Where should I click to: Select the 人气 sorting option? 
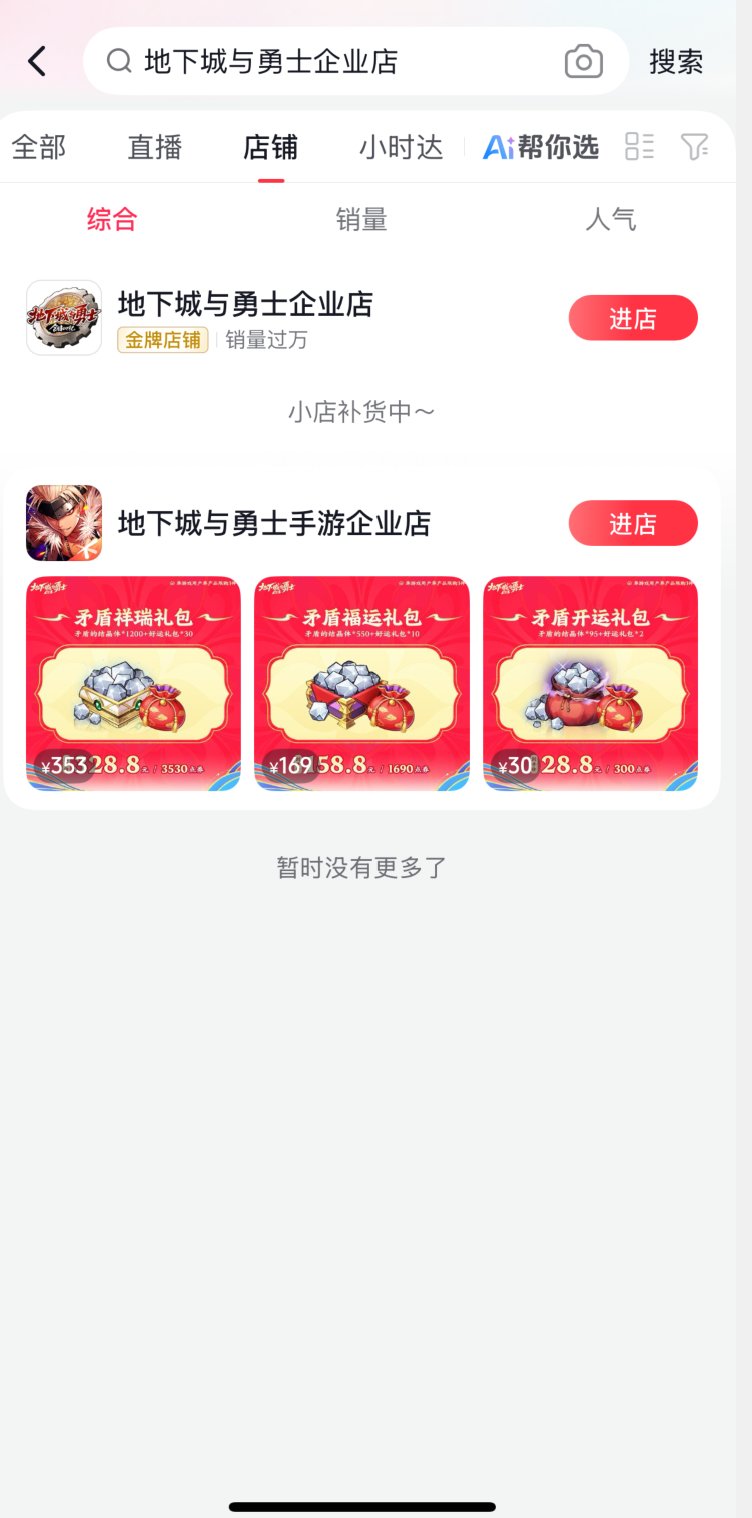point(613,220)
